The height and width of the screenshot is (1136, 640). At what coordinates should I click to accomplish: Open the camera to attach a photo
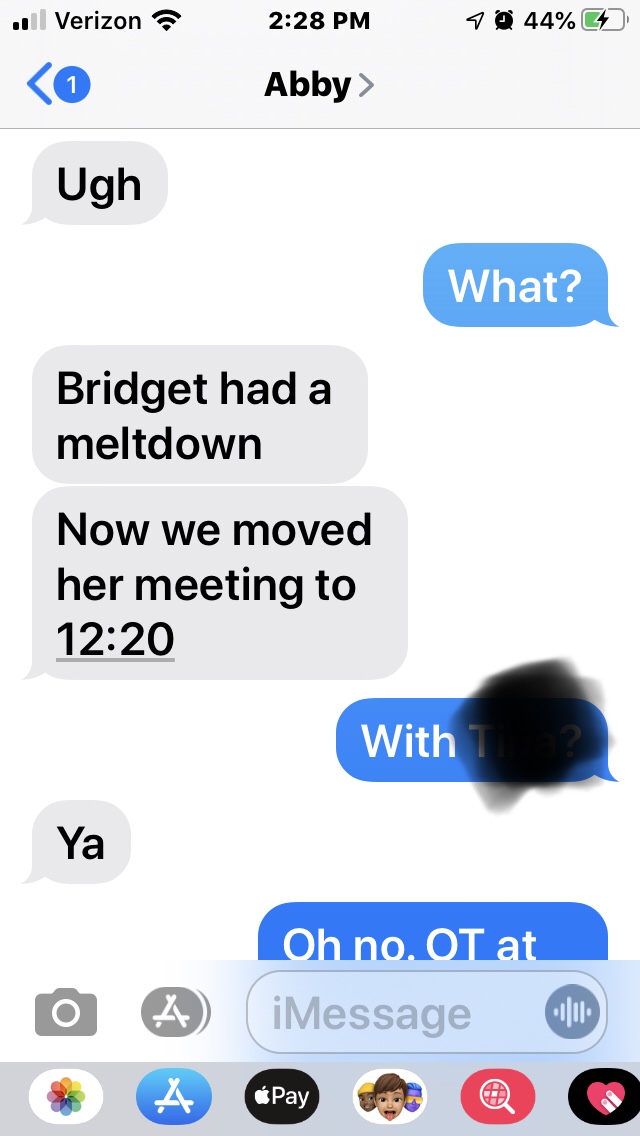click(x=66, y=1013)
